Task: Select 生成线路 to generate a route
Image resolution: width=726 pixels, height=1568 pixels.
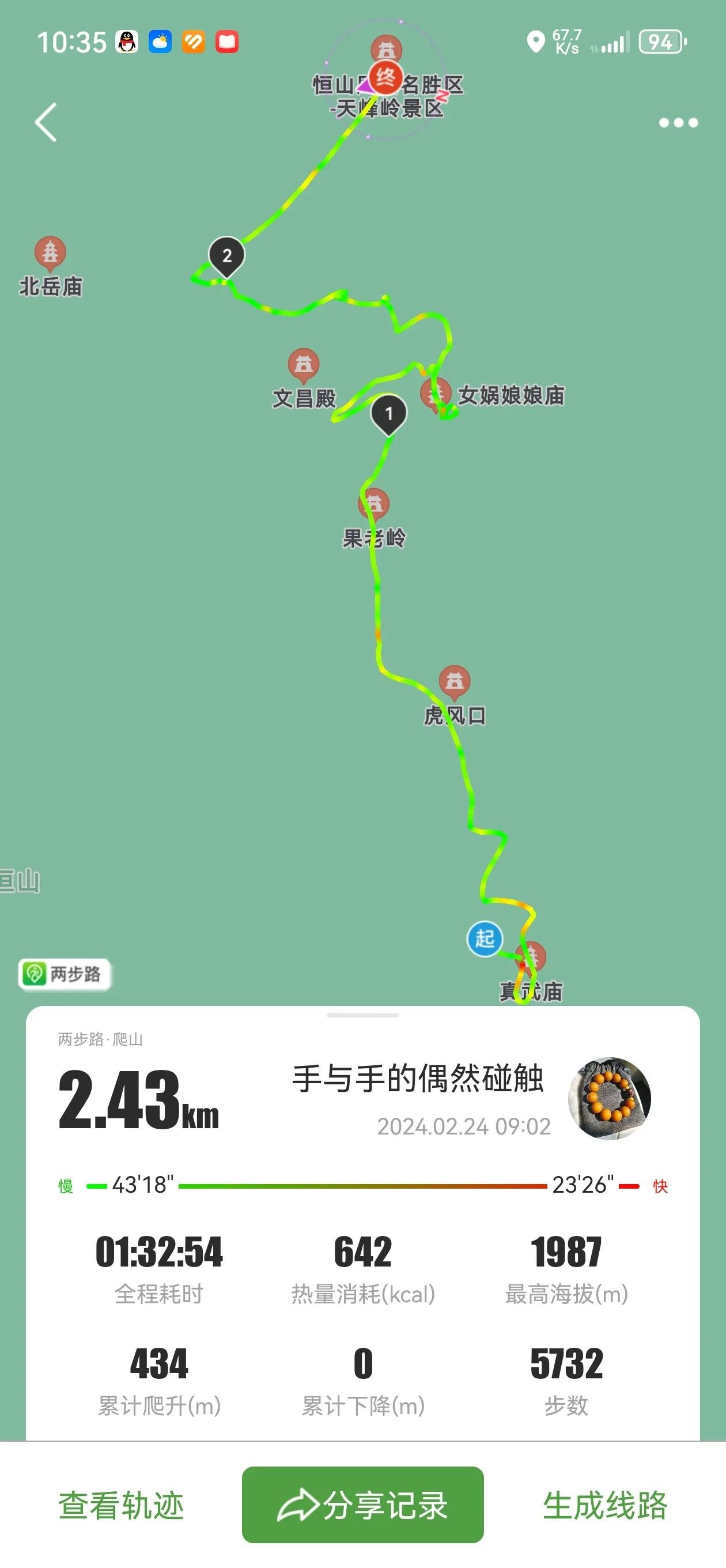Action: pyautogui.click(x=605, y=1505)
